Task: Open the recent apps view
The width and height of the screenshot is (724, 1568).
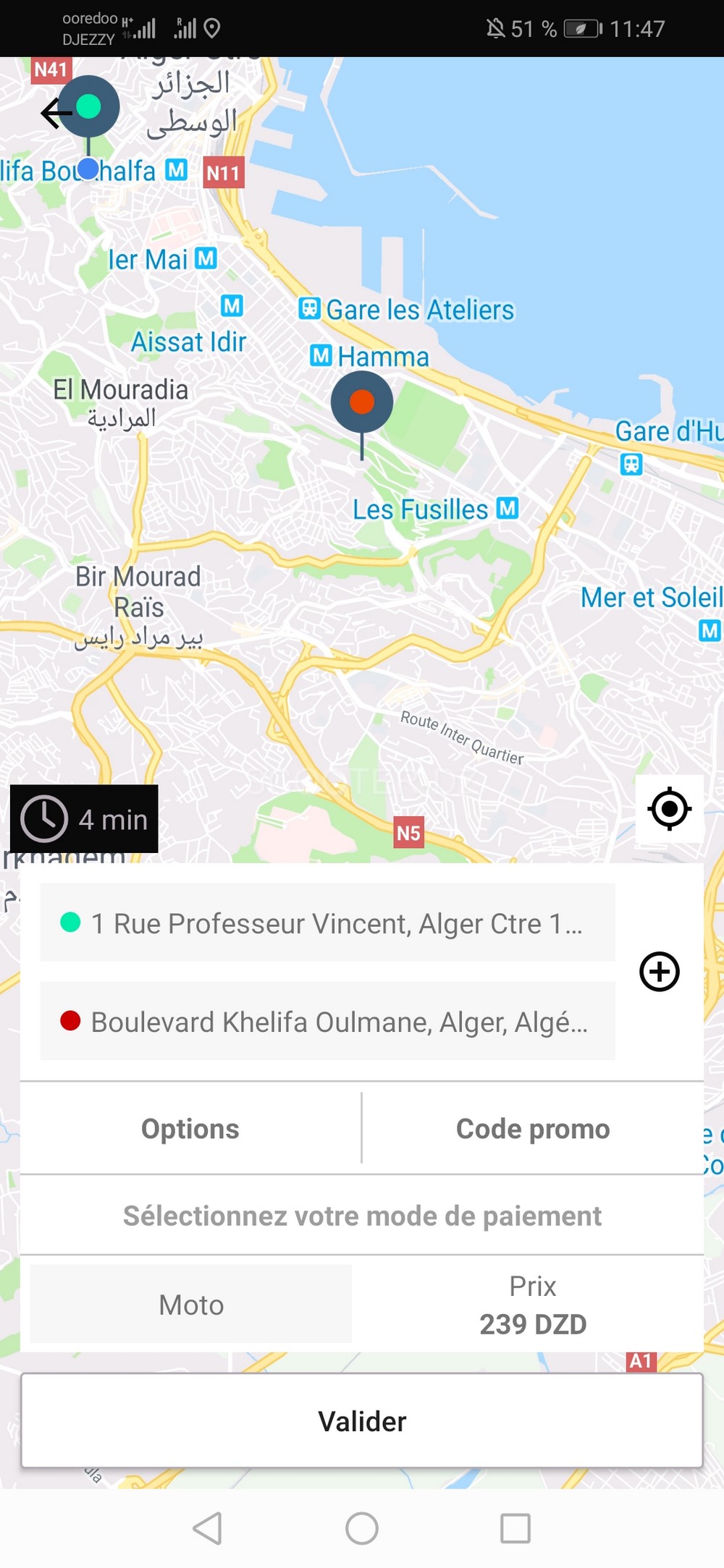Action: pyautogui.click(x=515, y=1528)
